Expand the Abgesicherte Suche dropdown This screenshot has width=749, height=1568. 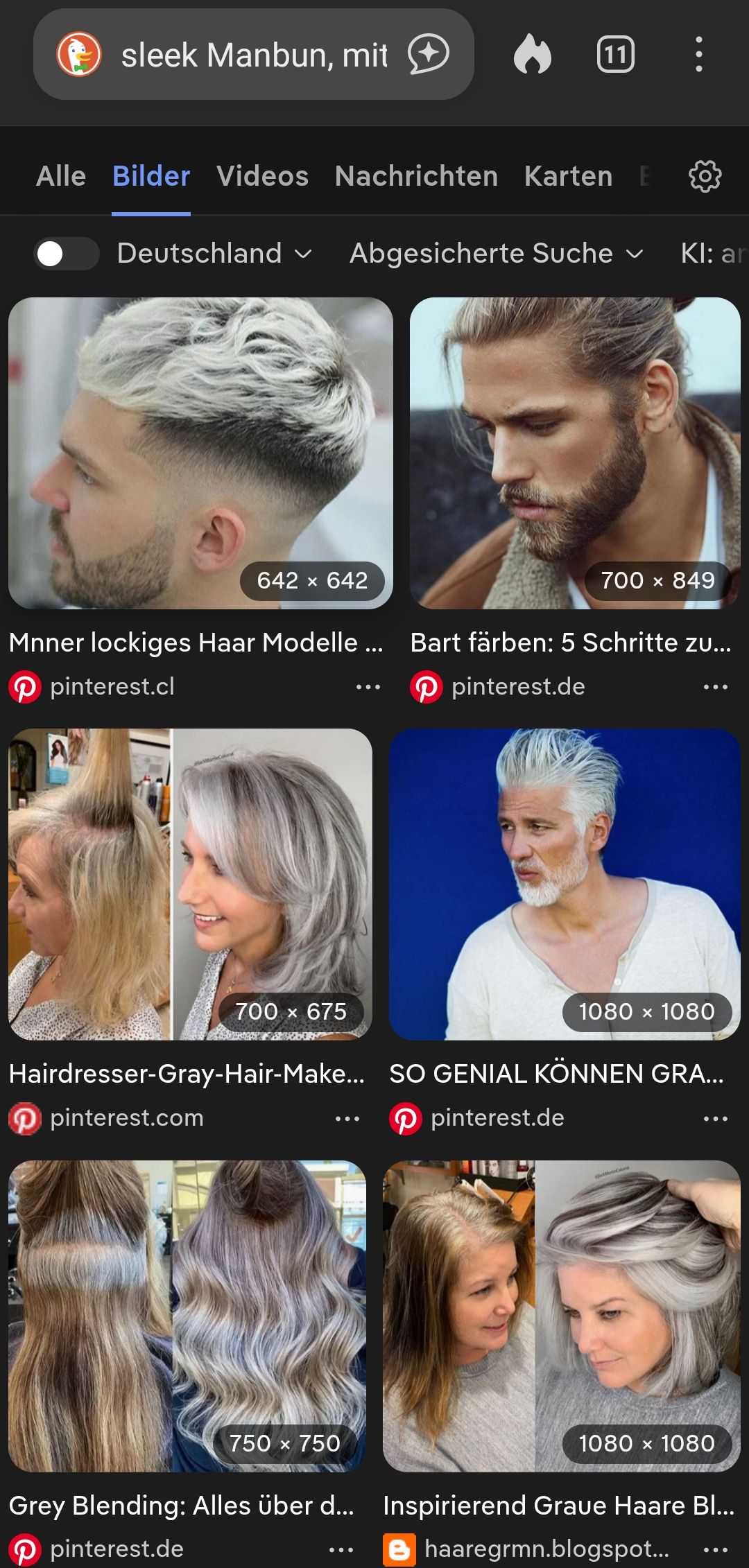pyautogui.click(x=497, y=254)
